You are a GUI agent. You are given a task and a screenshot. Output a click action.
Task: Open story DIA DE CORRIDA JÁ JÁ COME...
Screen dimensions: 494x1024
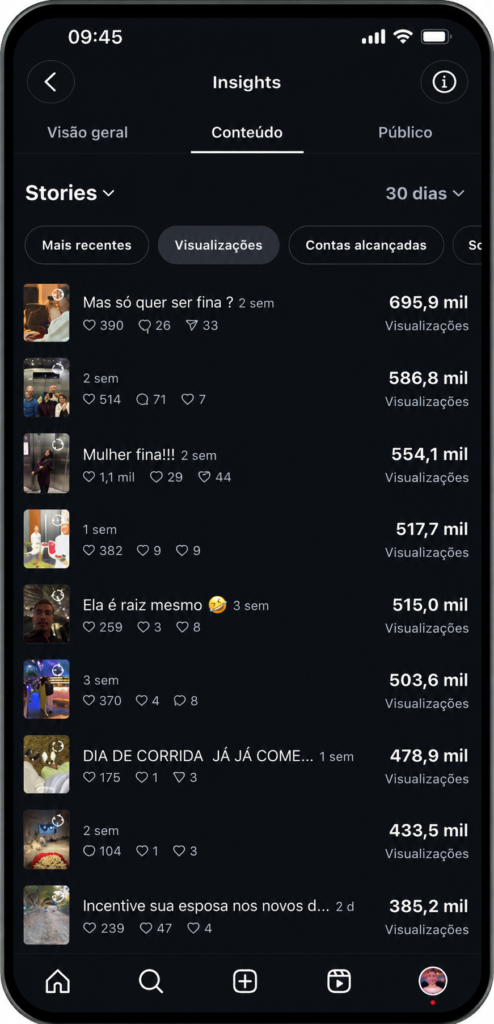(246, 765)
